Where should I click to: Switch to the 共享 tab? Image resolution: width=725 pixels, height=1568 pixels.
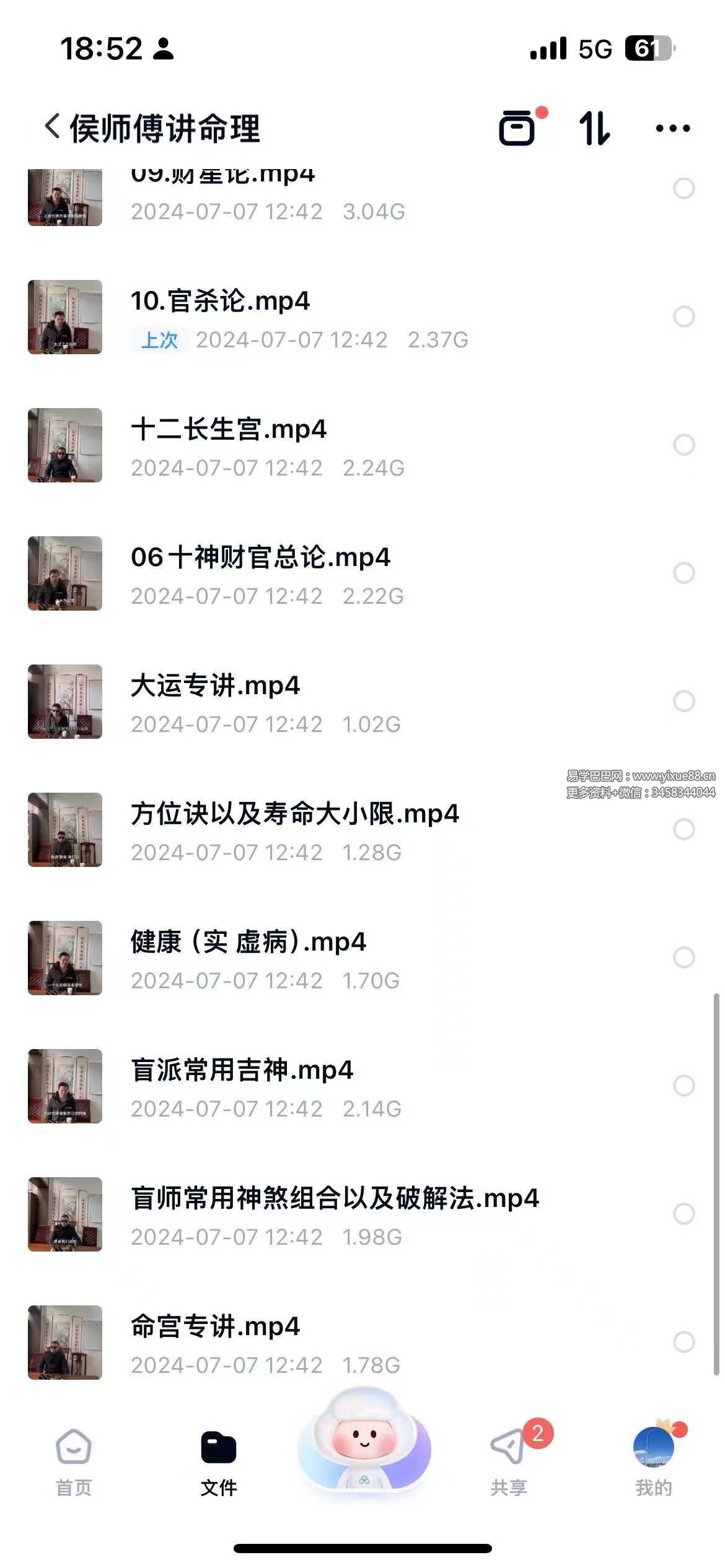coord(509,1460)
